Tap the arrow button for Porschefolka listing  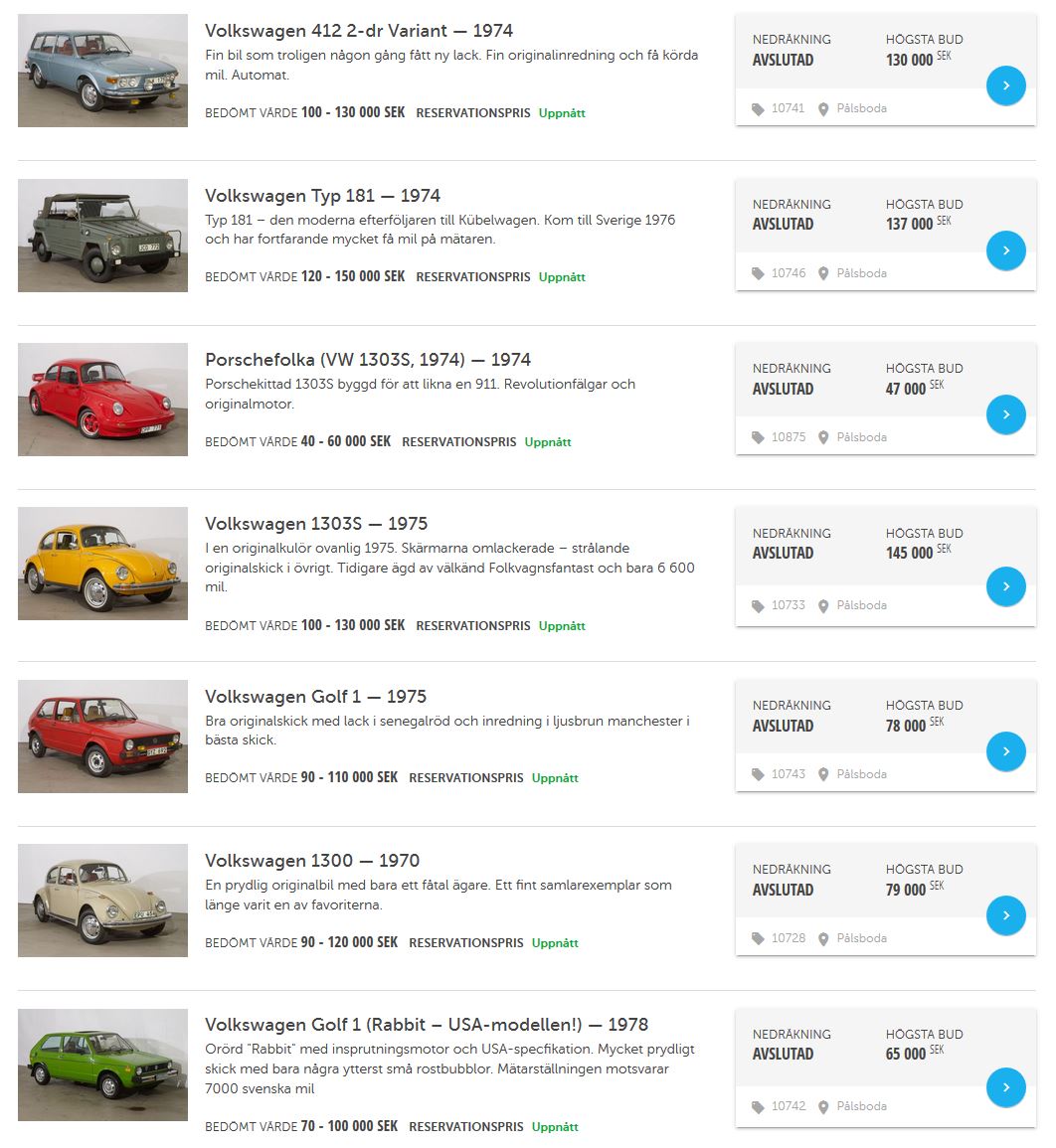pyautogui.click(x=1005, y=414)
